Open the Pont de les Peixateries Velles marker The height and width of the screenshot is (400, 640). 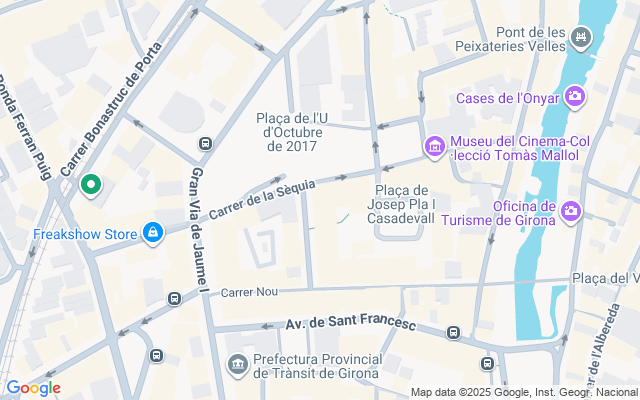tap(581, 38)
